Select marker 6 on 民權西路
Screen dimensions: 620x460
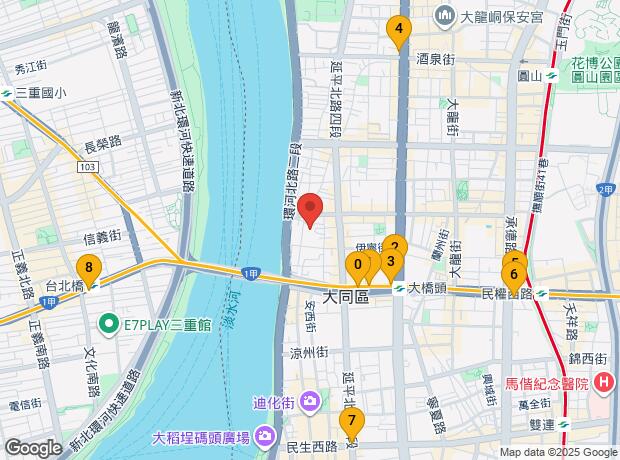514,274
